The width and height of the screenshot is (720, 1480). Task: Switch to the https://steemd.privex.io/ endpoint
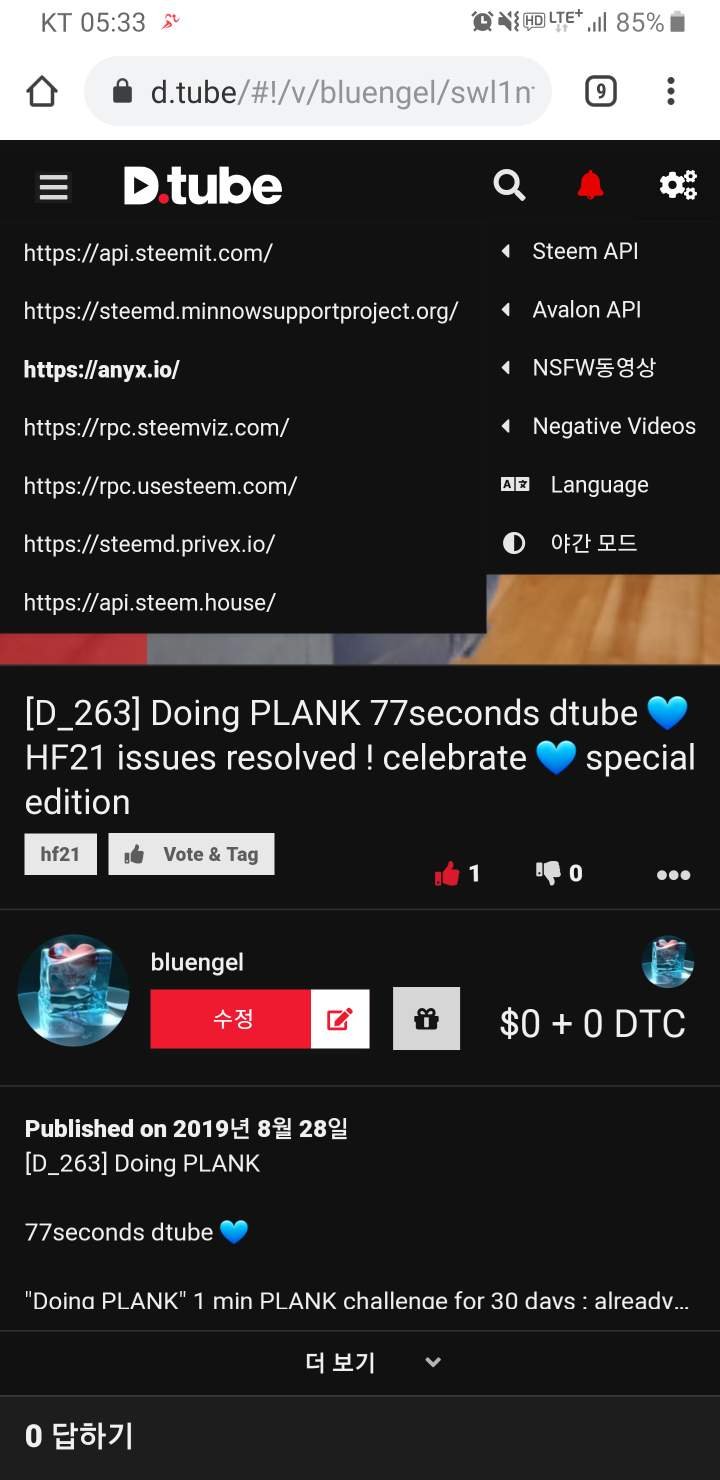point(149,544)
